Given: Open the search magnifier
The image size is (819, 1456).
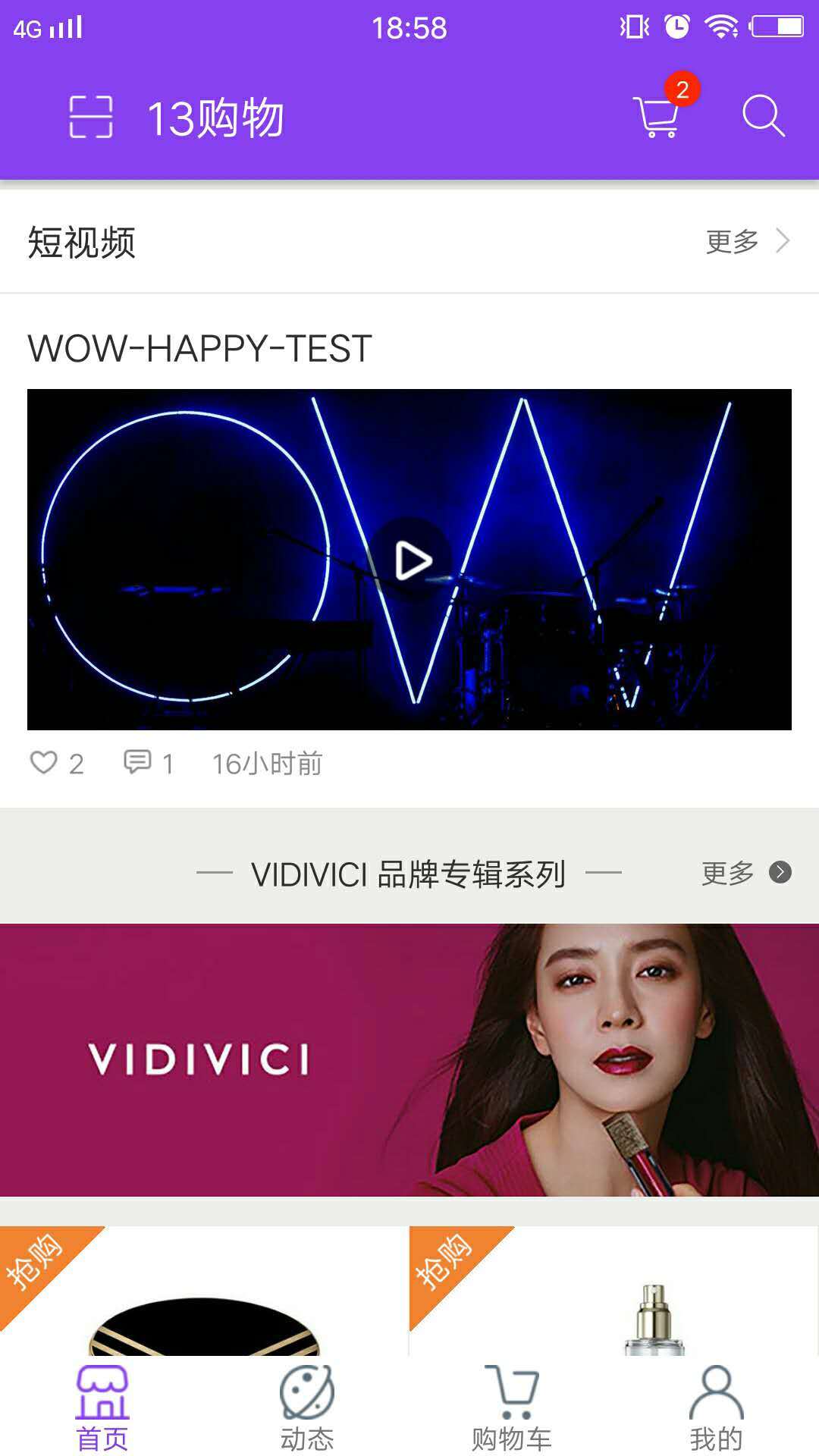Looking at the screenshot, I should point(762,116).
